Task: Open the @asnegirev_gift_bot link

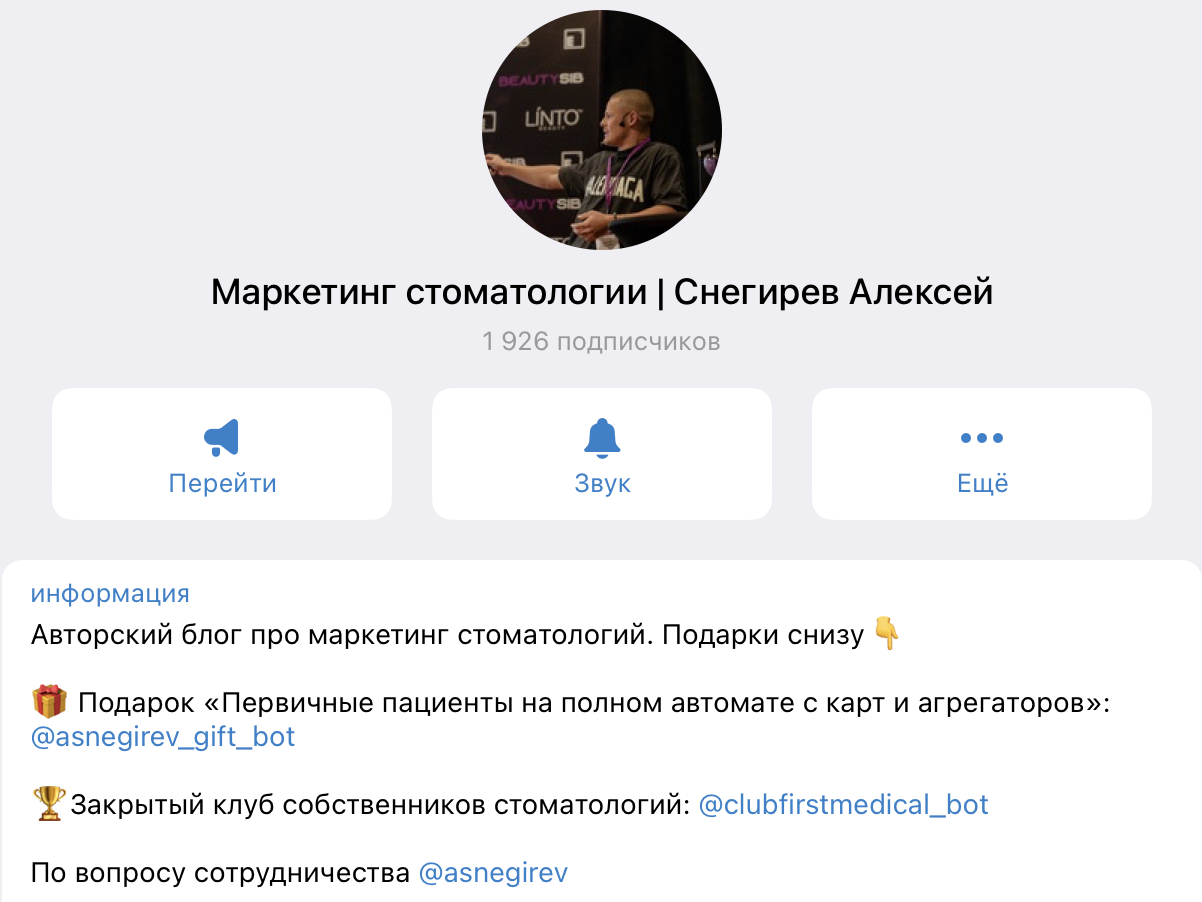Action: point(163,738)
